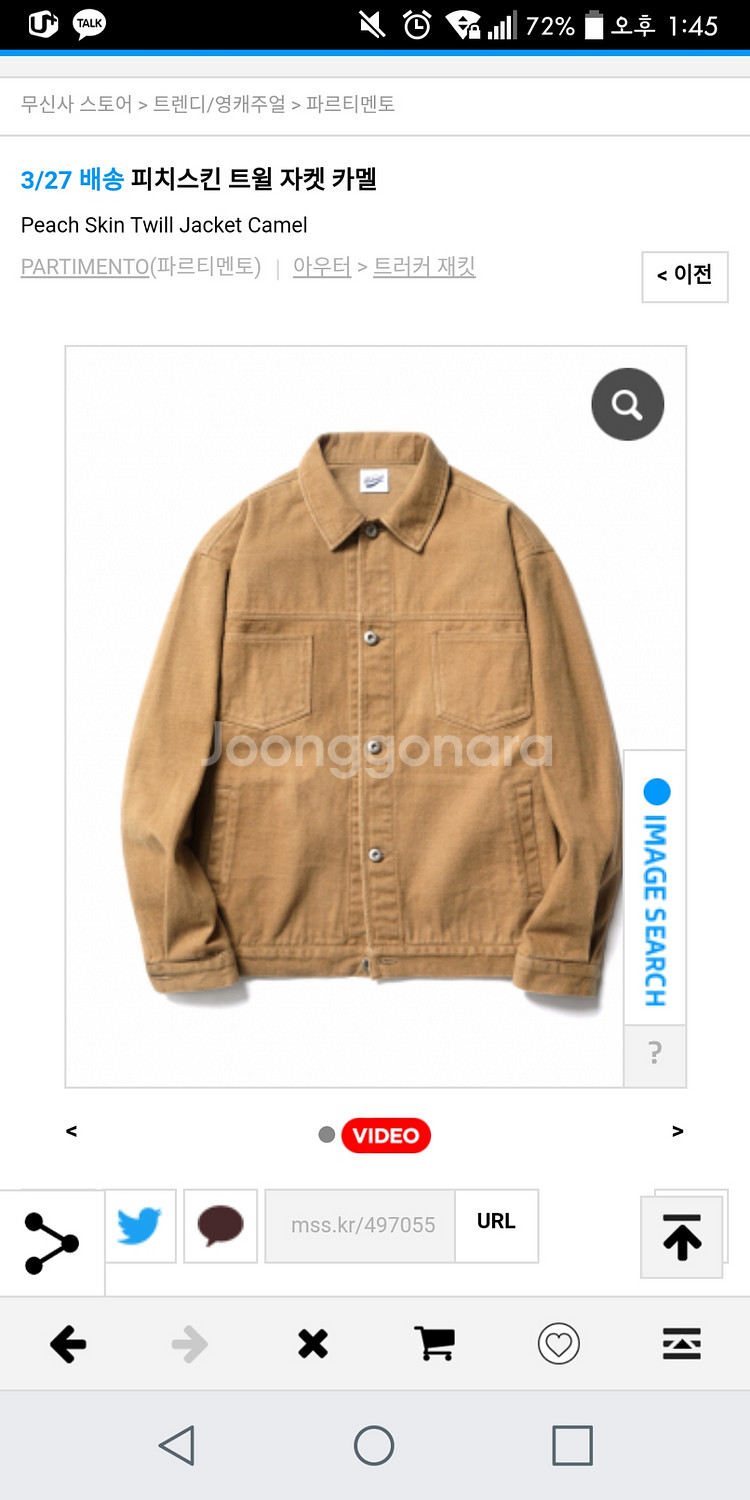Tap the question mark help button

[655, 1053]
